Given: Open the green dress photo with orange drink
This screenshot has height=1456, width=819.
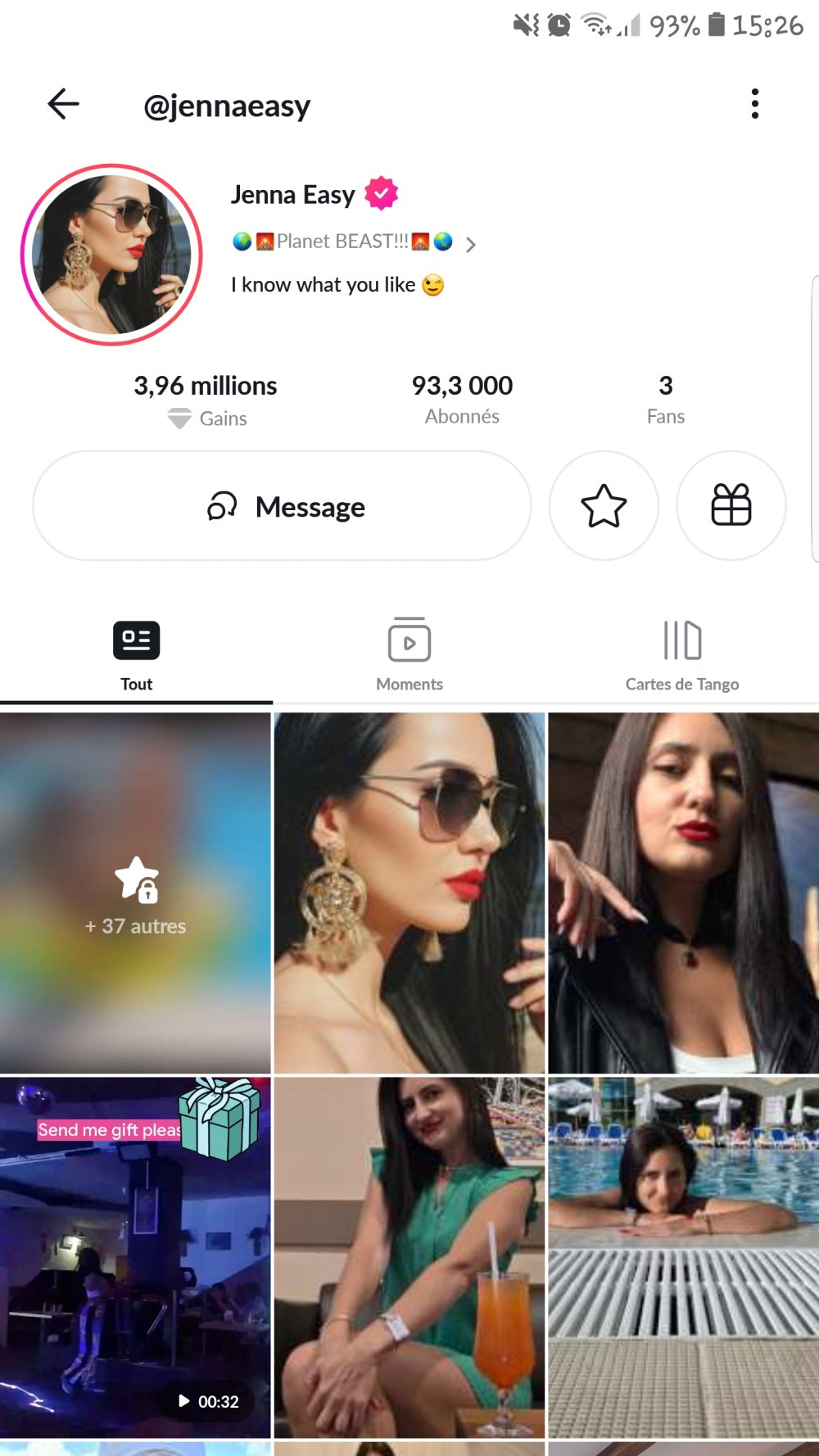Looking at the screenshot, I should coord(409,1257).
